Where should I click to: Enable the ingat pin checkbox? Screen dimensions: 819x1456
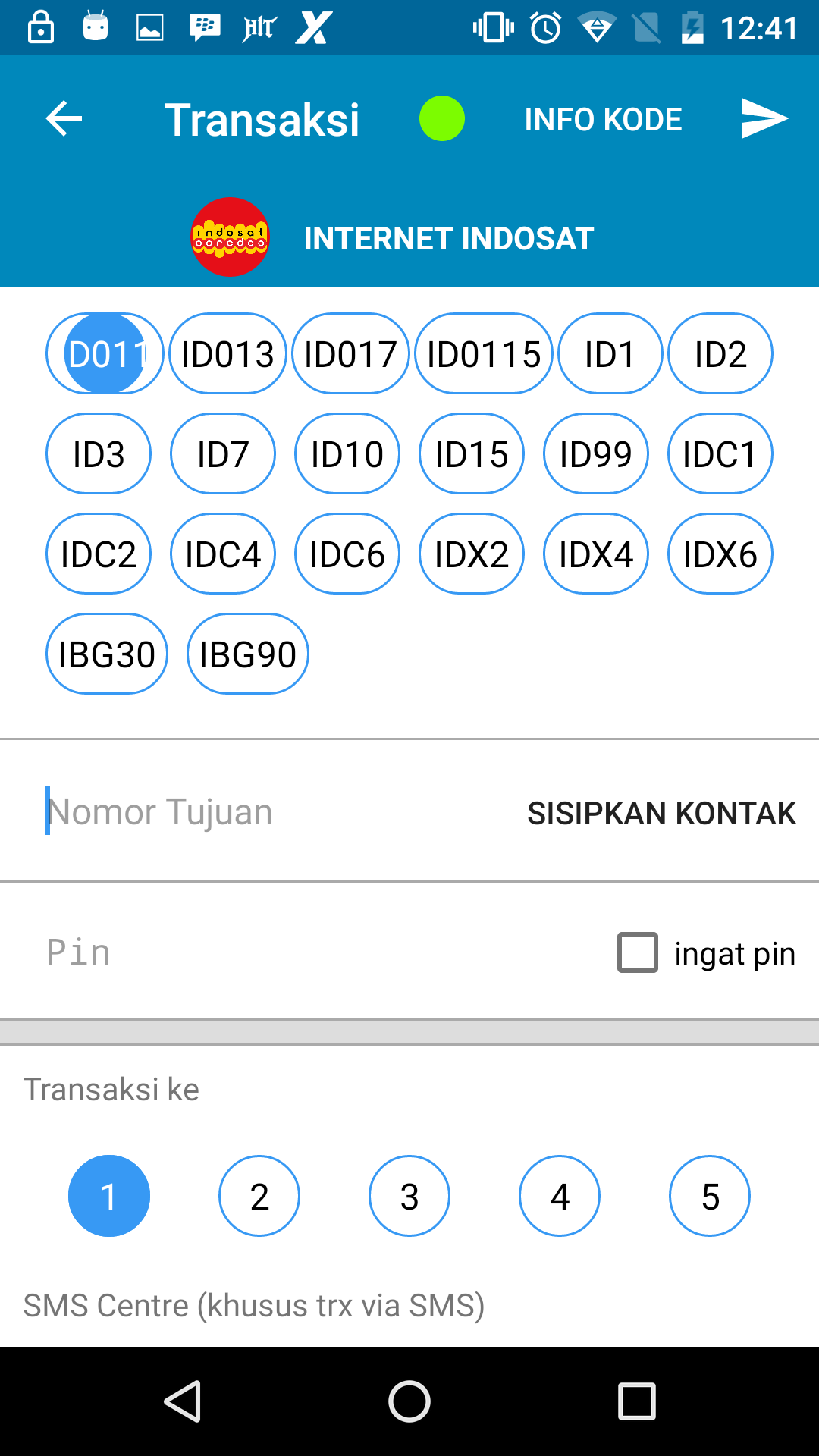637,953
